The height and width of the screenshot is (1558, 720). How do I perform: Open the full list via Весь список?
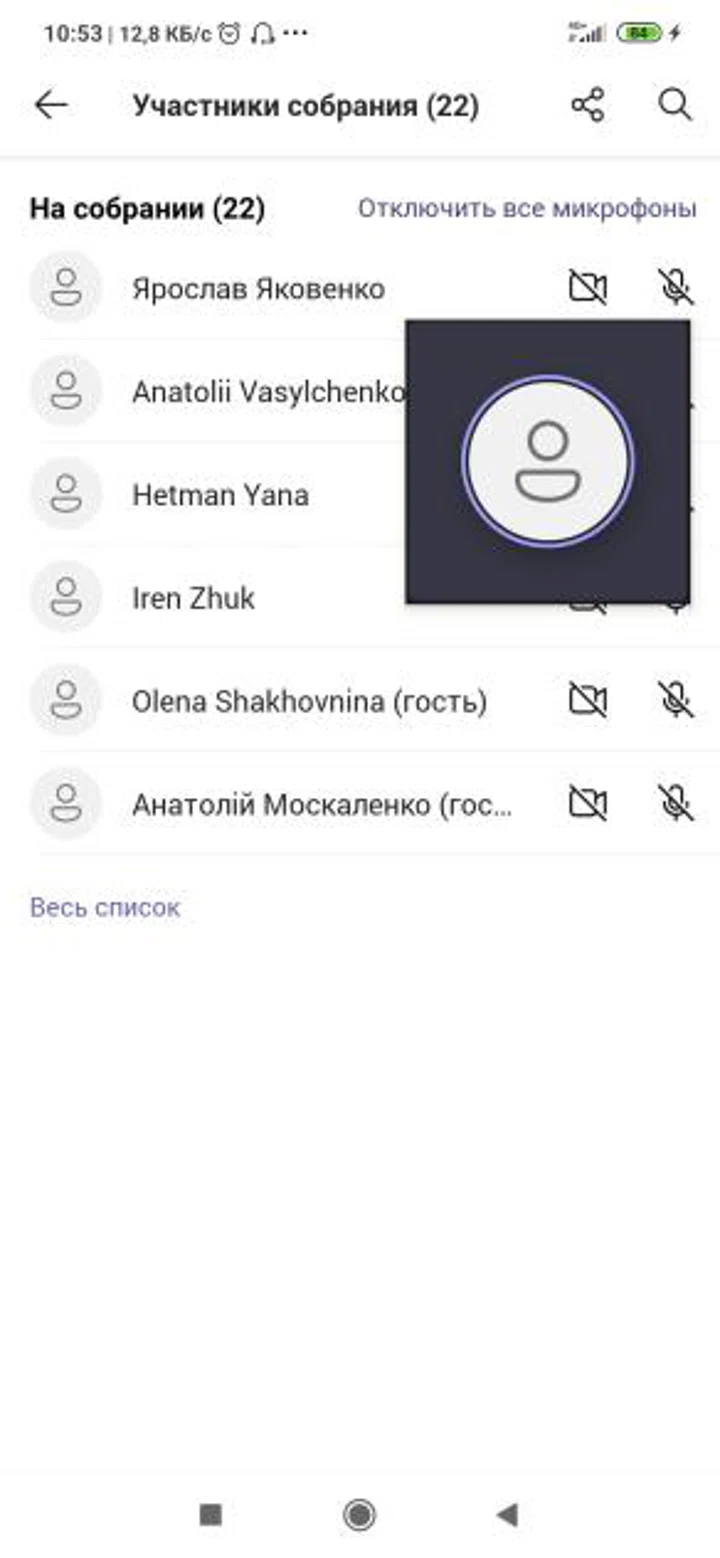pyautogui.click(x=105, y=908)
